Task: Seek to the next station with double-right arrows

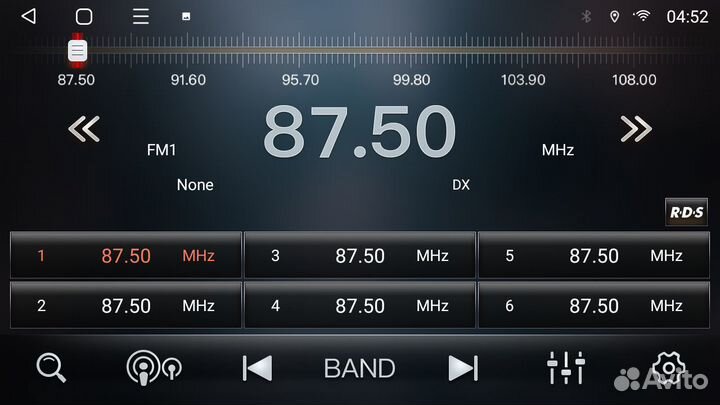Action: pyautogui.click(x=635, y=129)
